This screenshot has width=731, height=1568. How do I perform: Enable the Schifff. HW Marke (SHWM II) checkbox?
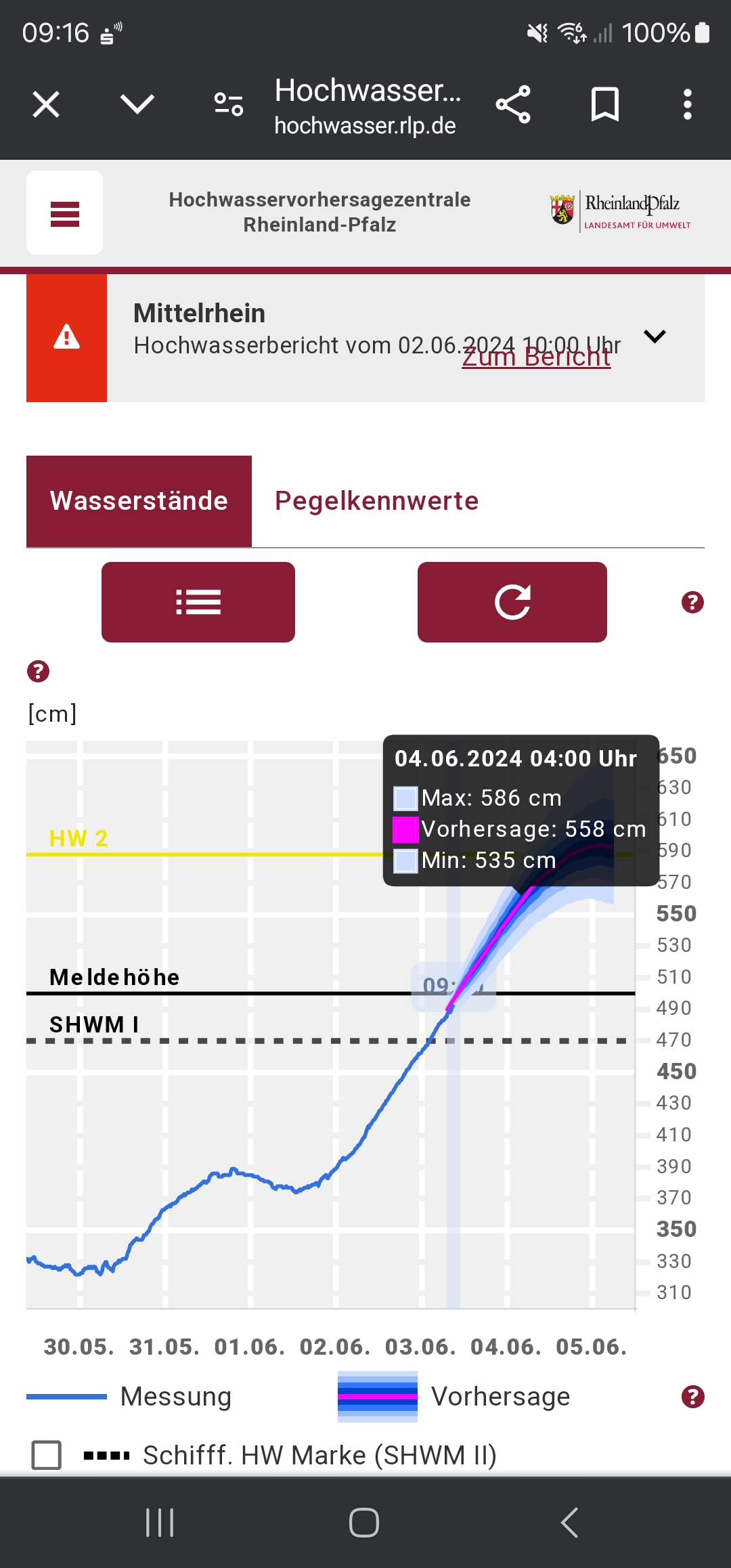tap(47, 1455)
